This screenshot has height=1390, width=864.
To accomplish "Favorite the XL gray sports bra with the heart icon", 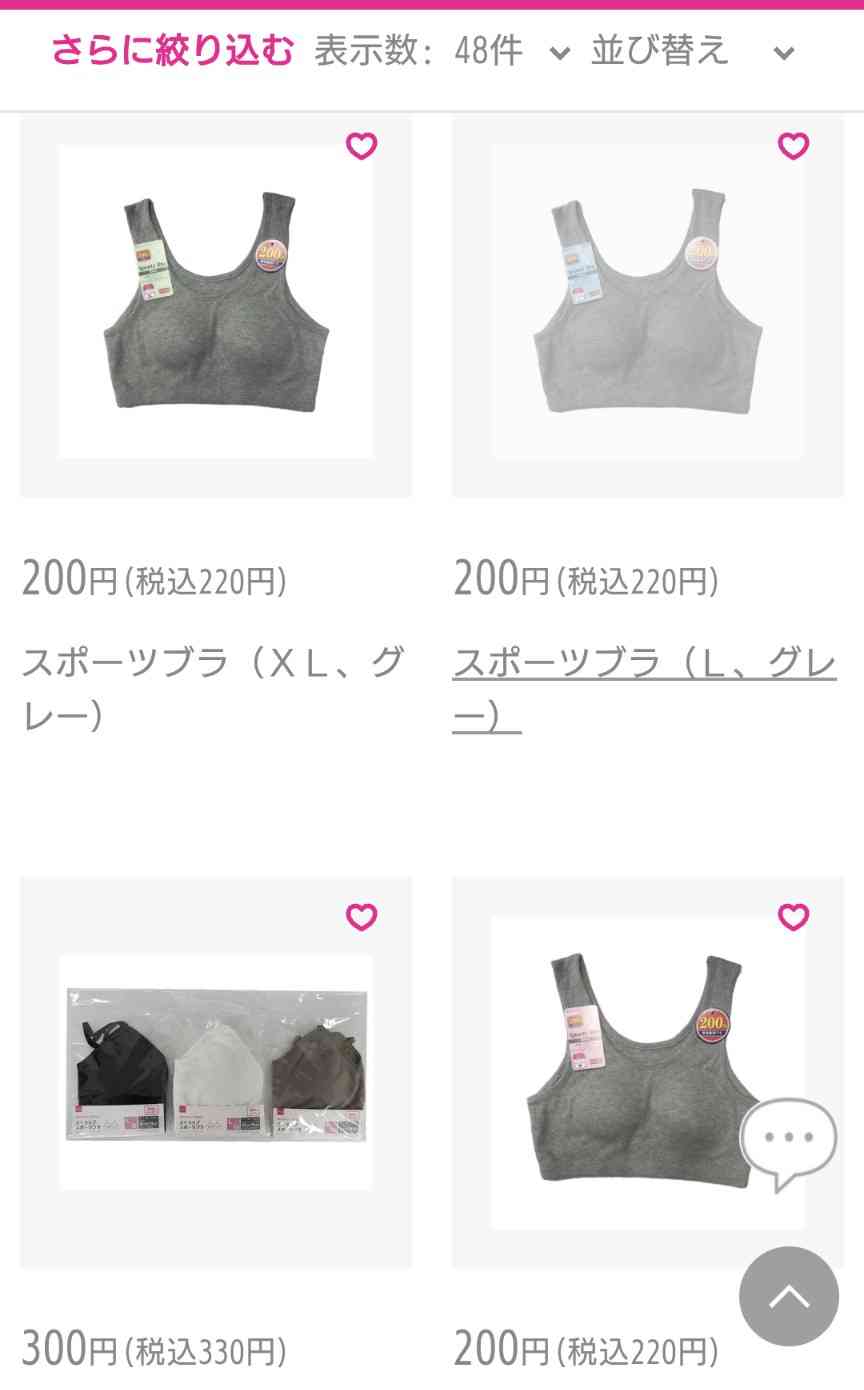I will pyautogui.click(x=362, y=146).
